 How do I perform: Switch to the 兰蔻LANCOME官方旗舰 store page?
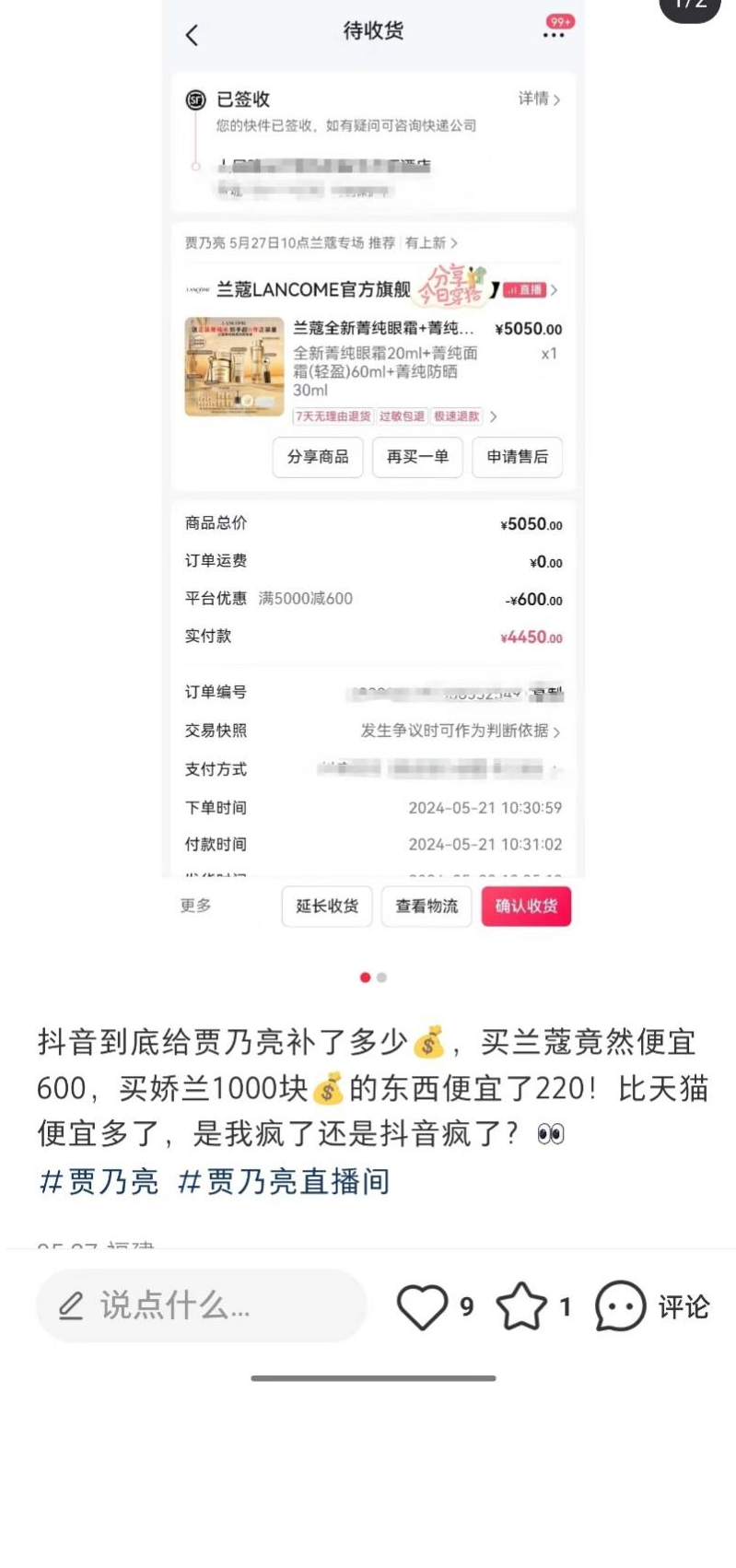(304, 289)
